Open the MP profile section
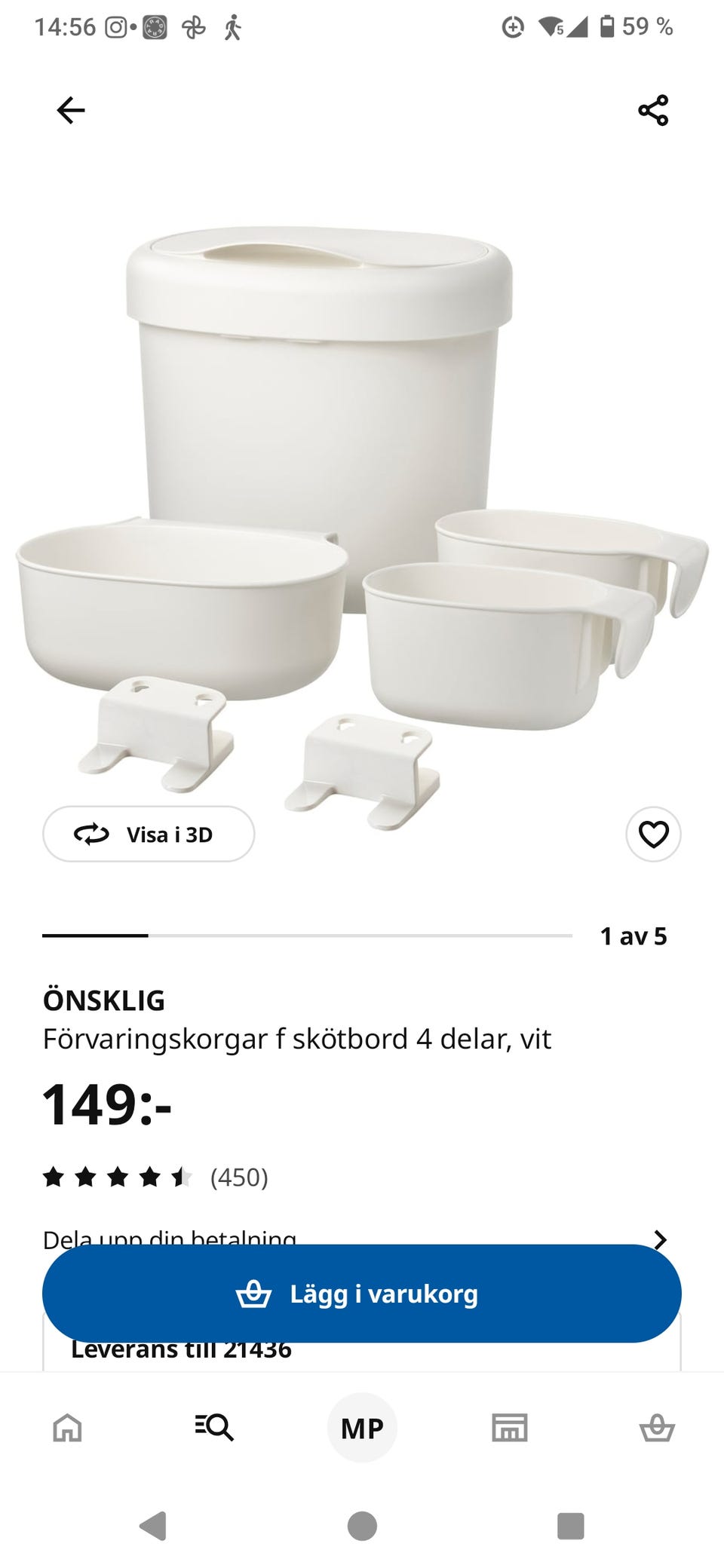This screenshot has height=1568, width=724. coord(361,1426)
